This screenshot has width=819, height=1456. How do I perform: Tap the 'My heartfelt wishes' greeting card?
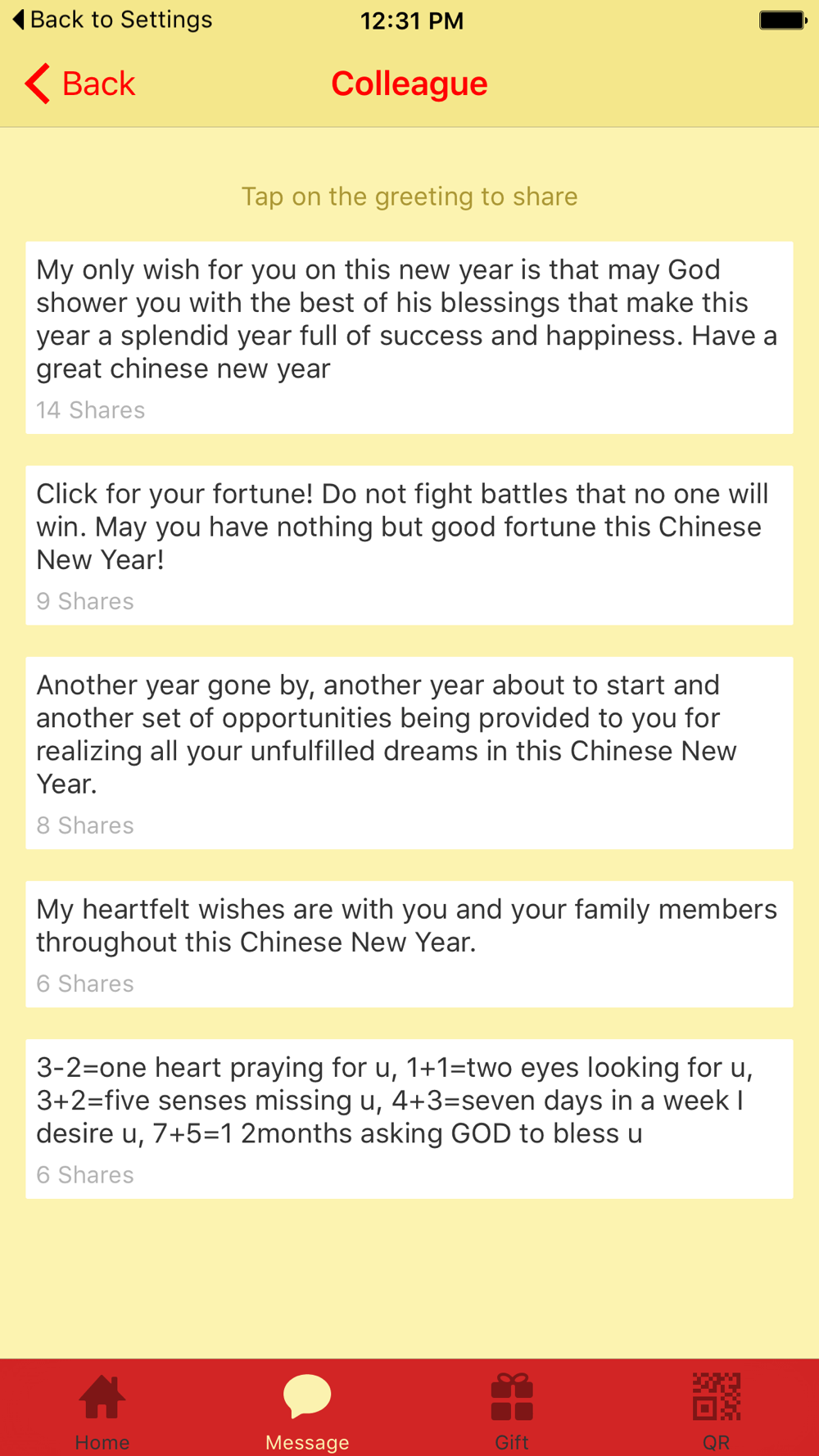[409, 944]
